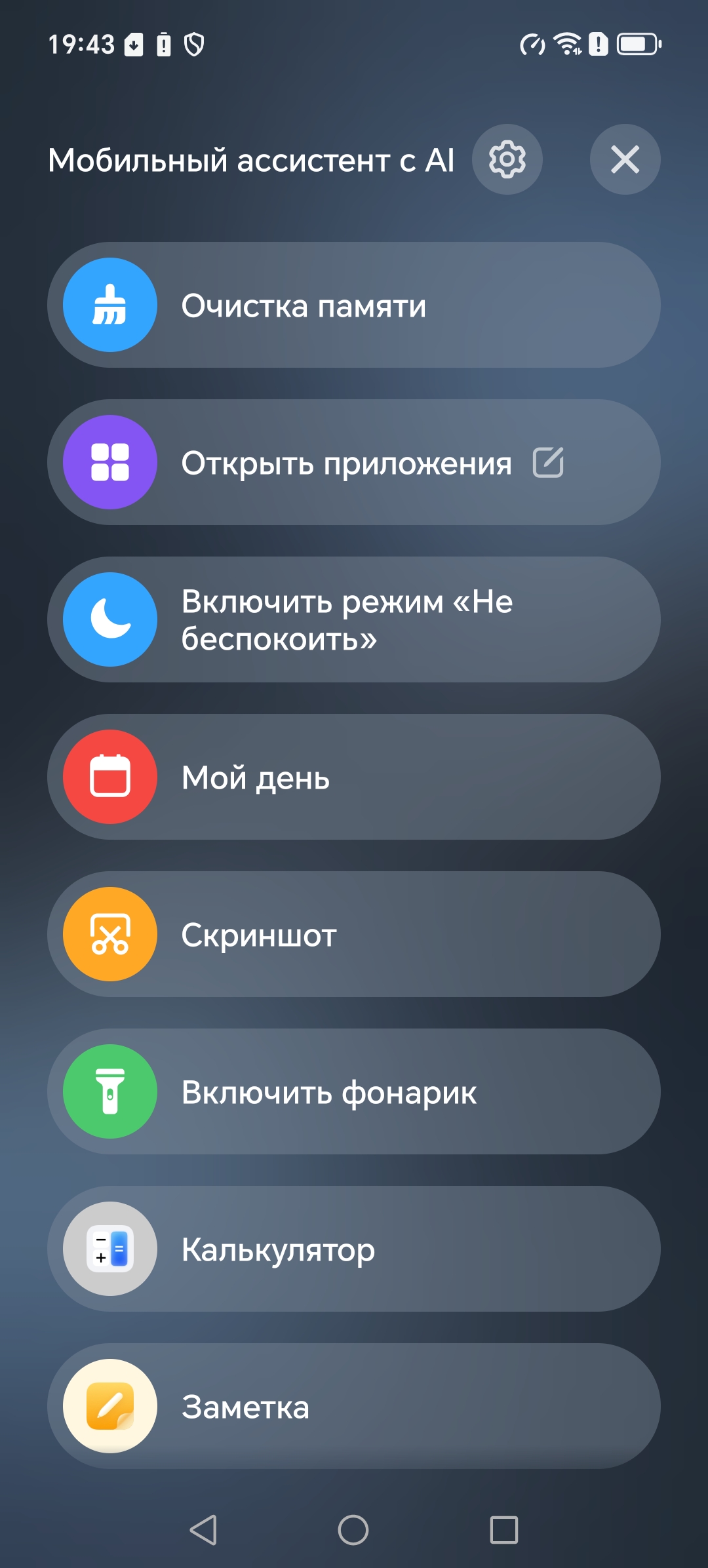Take a Скриншот

click(x=354, y=935)
